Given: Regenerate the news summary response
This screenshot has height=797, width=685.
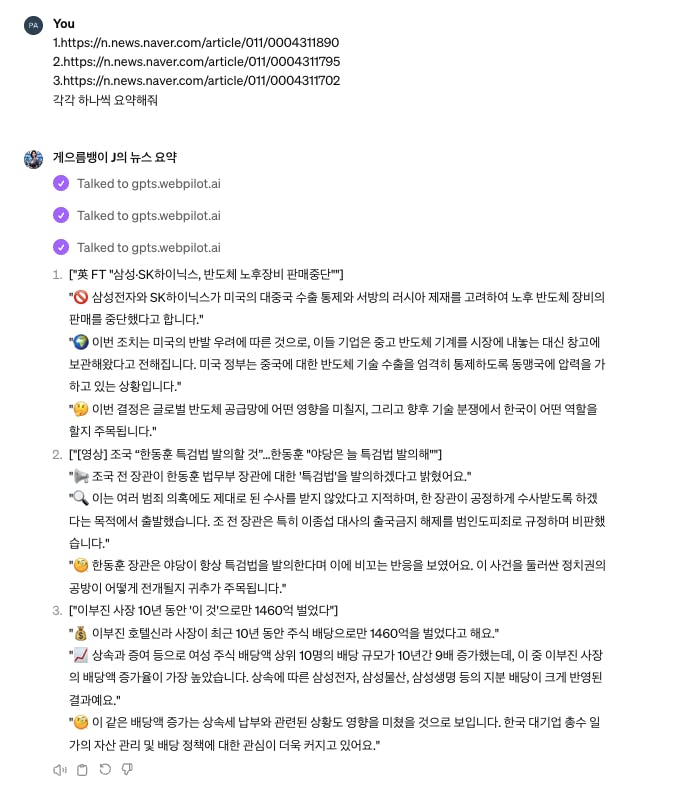Looking at the screenshot, I should (x=105, y=769).
